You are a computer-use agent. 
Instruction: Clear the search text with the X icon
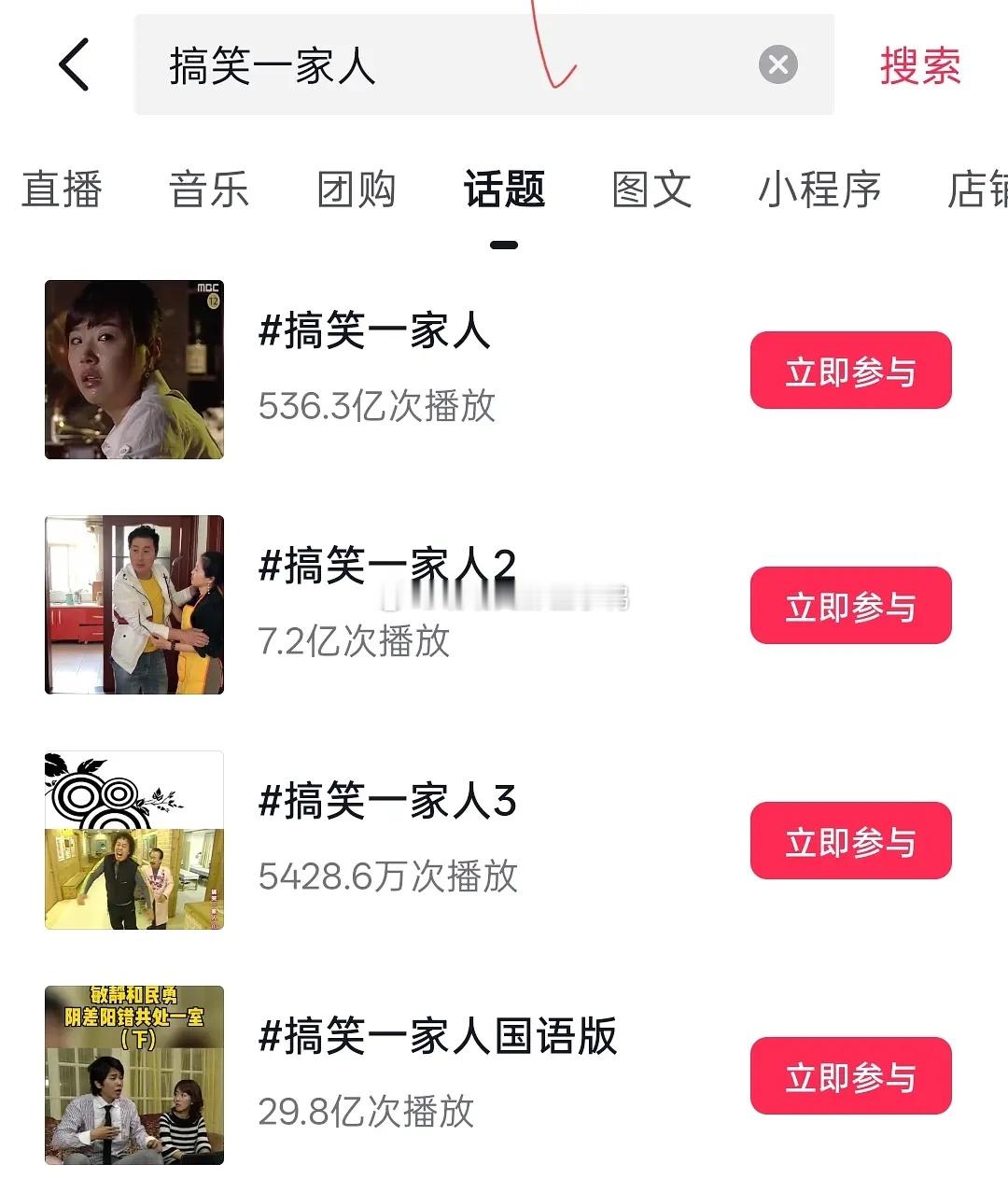[x=777, y=65]
